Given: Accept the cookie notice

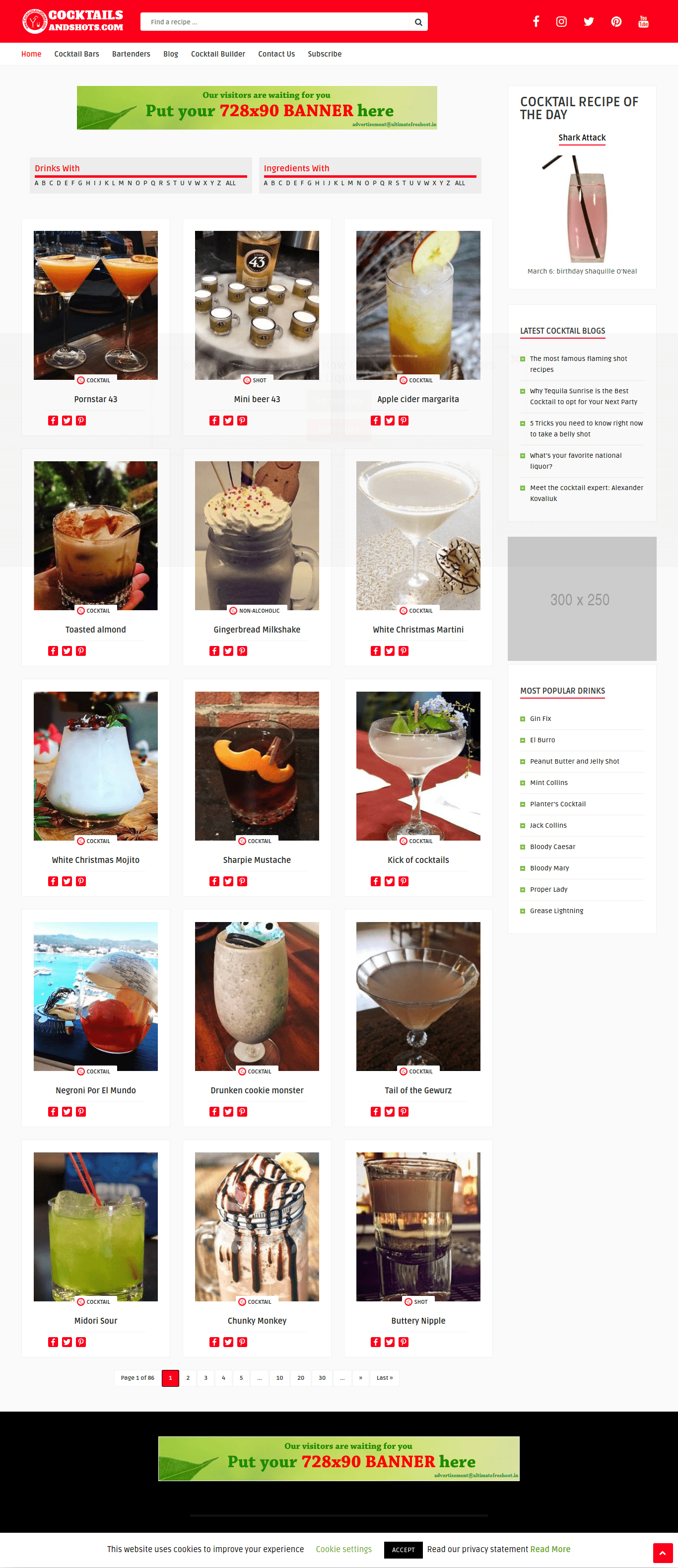Looking at the screenshot, I should tap(403, 1550).
